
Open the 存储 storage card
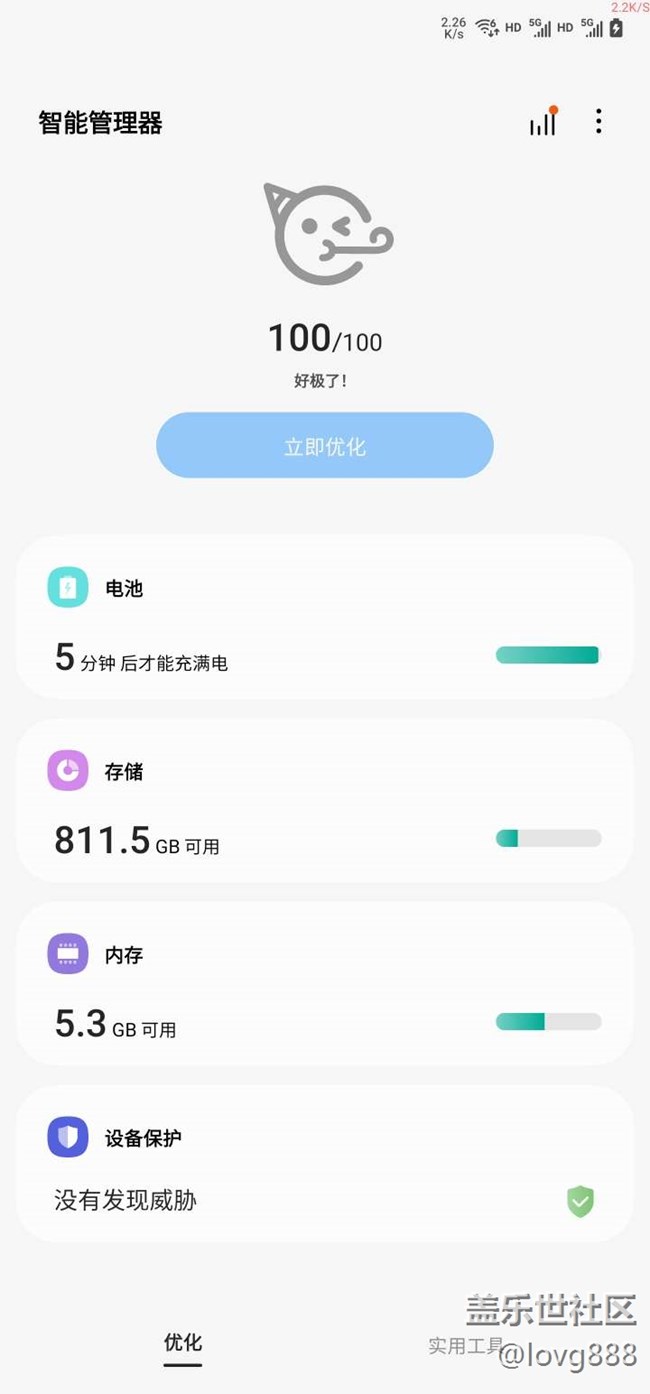(x=325, y=801)
